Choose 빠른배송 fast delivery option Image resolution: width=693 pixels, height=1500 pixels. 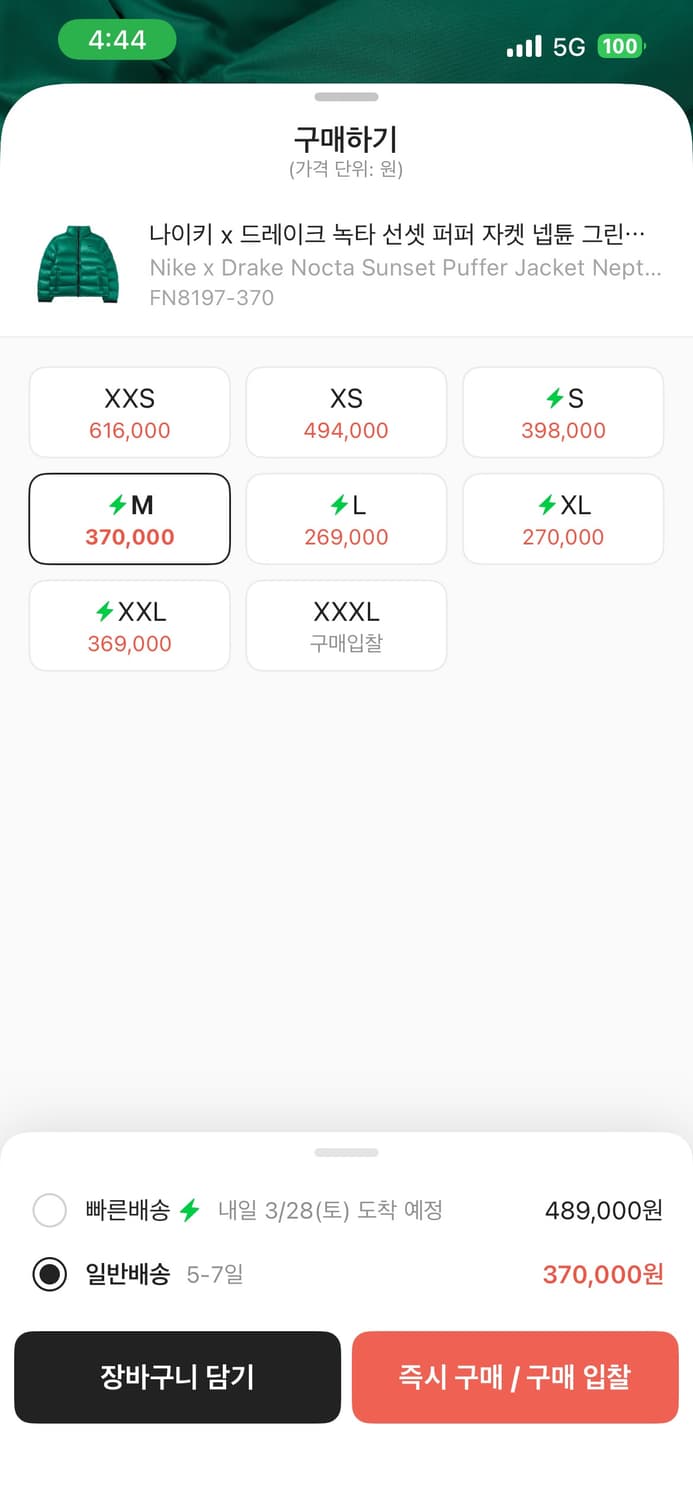50,1211
